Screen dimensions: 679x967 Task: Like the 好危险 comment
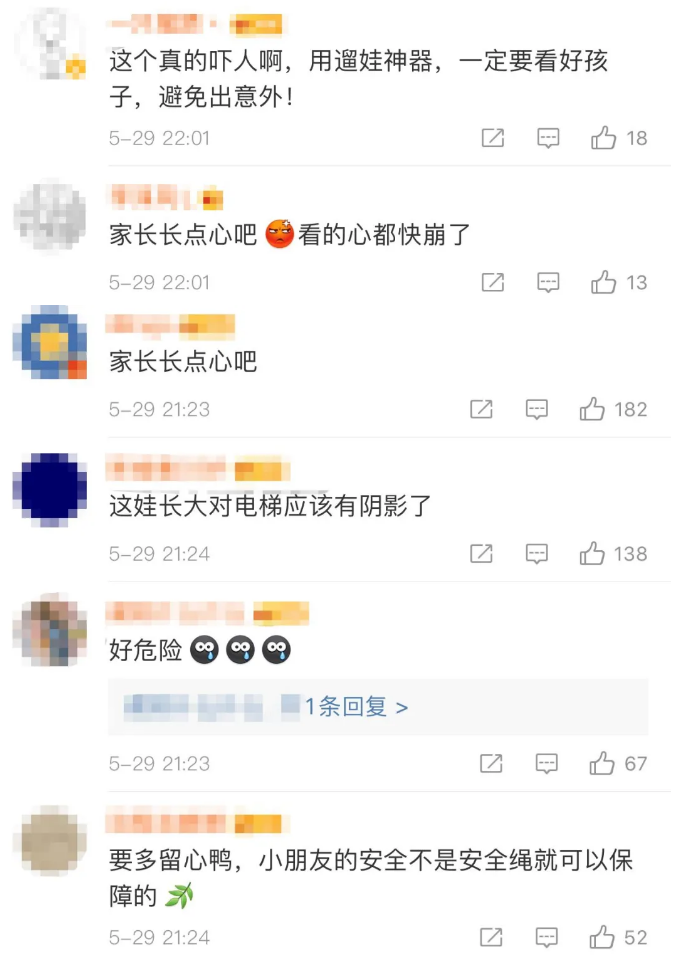pos(602,764)
